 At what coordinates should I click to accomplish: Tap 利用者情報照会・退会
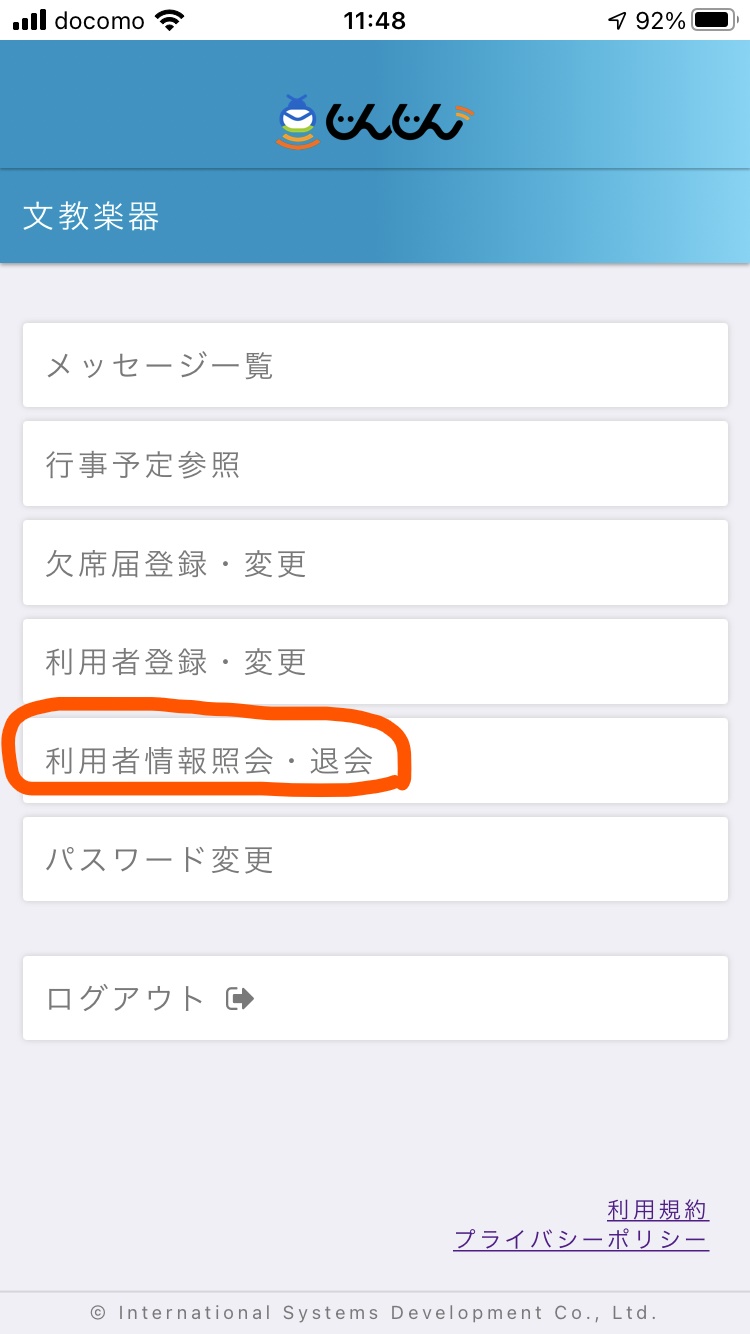point(375,760)
